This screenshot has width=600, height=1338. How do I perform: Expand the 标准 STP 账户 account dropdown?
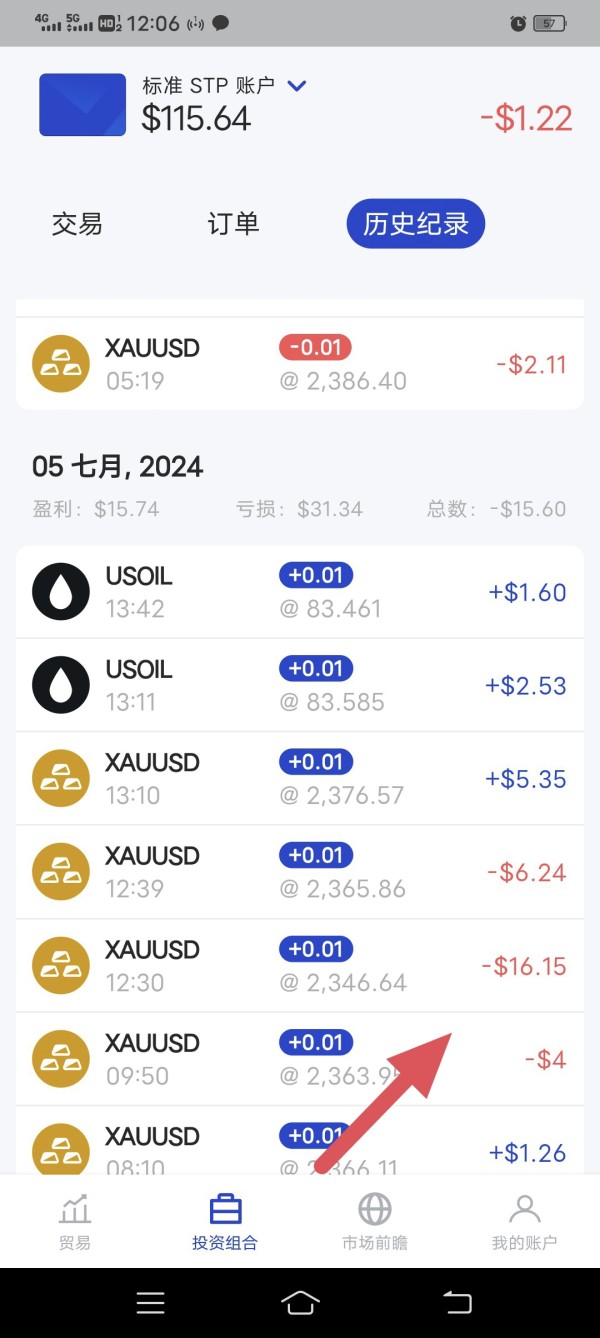pos(296,86)
